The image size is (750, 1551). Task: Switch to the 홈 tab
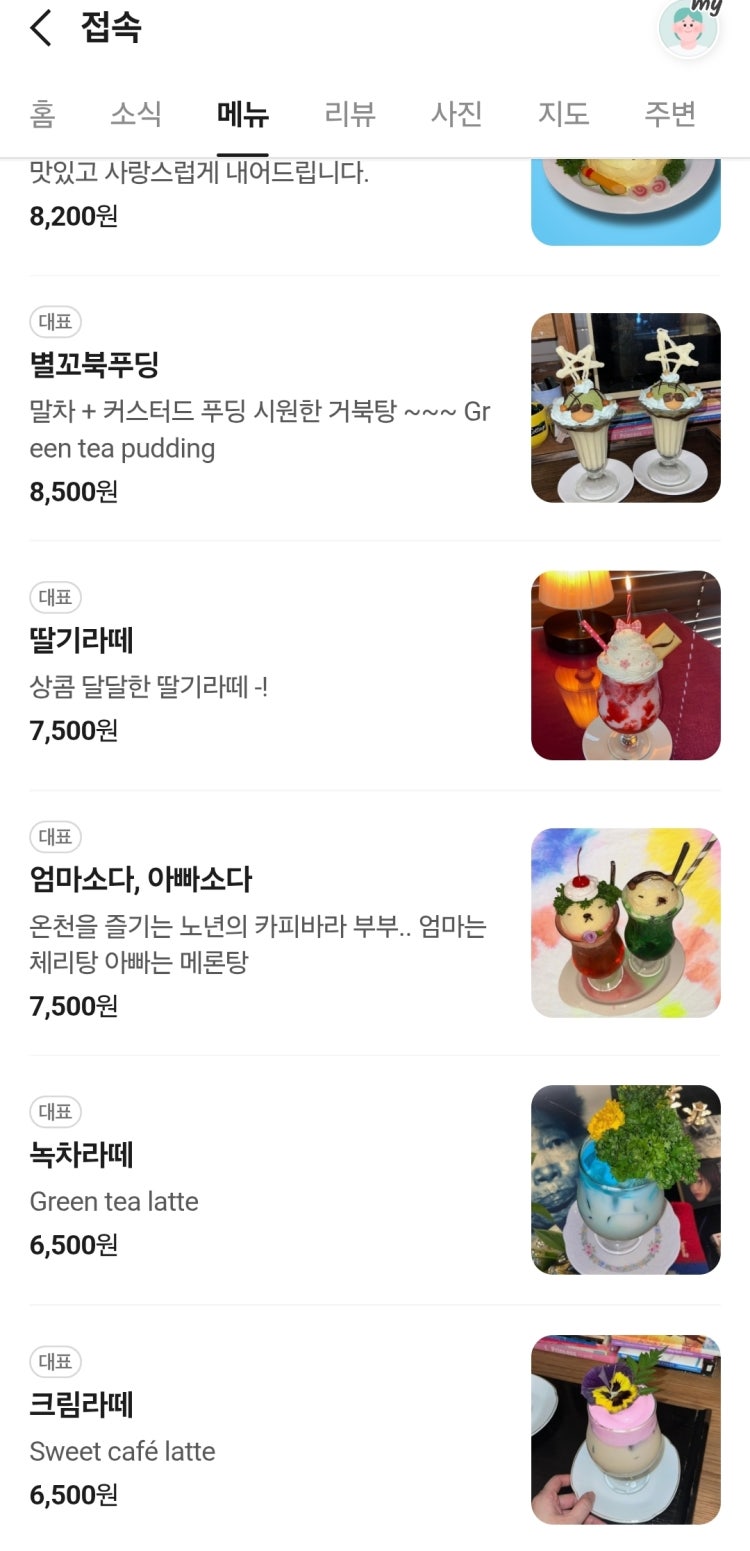(x=42, y=114)
